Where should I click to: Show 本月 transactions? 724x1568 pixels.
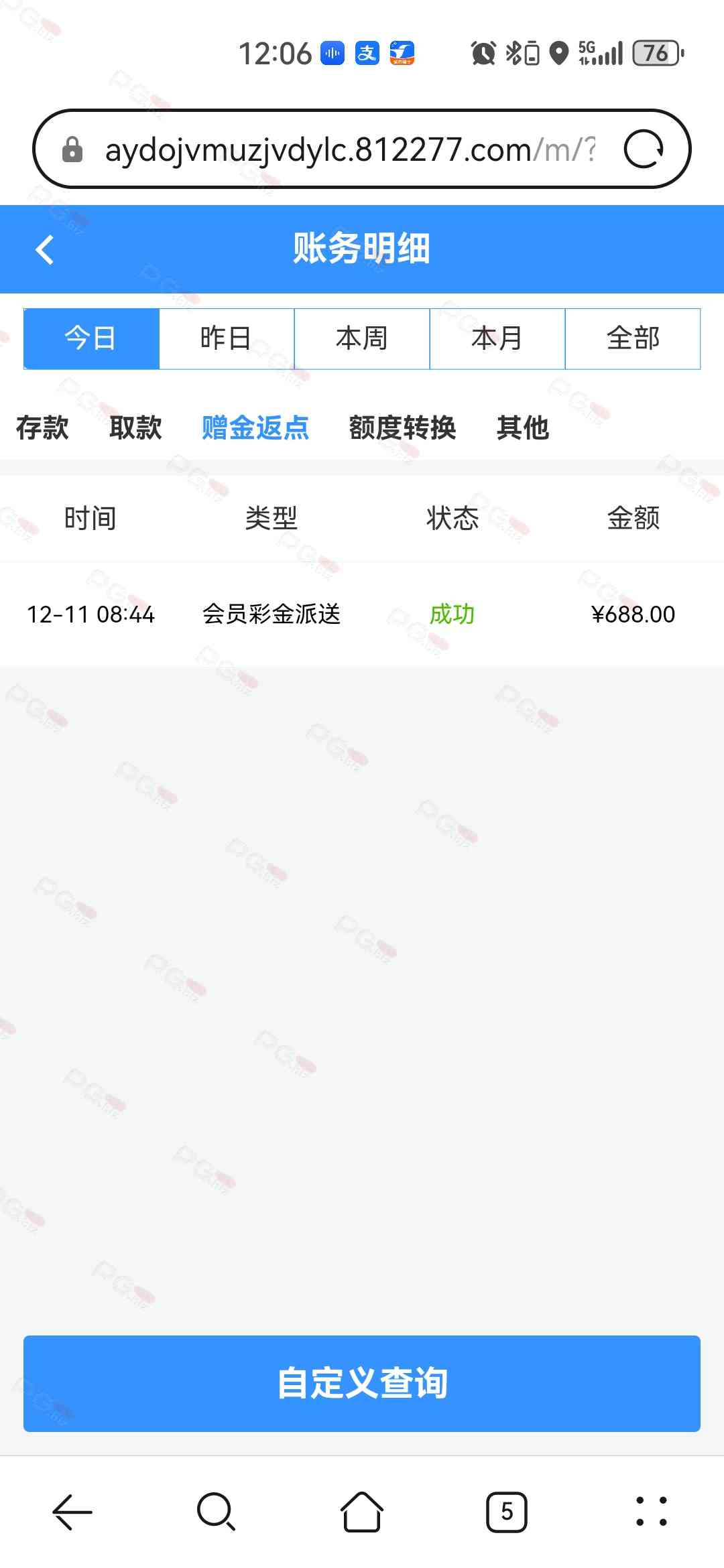click(497, 338)
